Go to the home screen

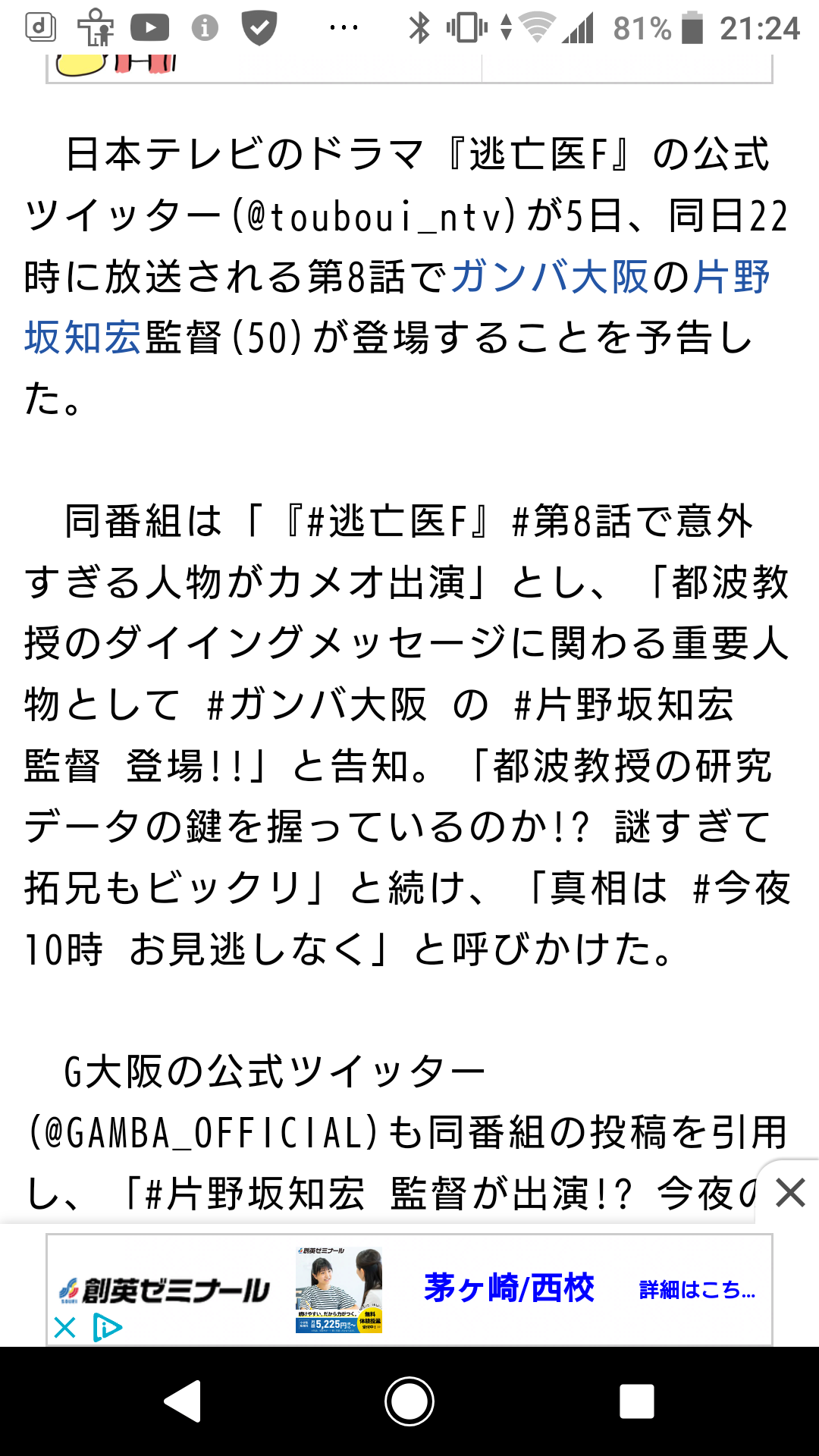tap(409, 1401)
